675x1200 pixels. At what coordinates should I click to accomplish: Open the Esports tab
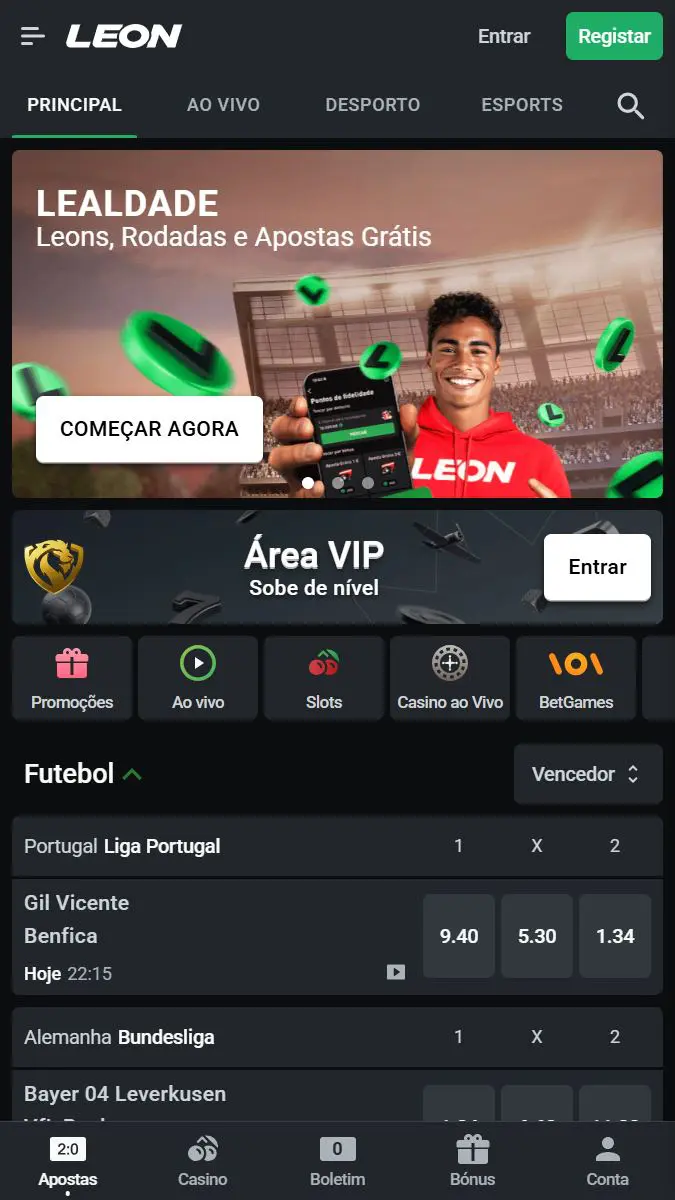point(521,105)
